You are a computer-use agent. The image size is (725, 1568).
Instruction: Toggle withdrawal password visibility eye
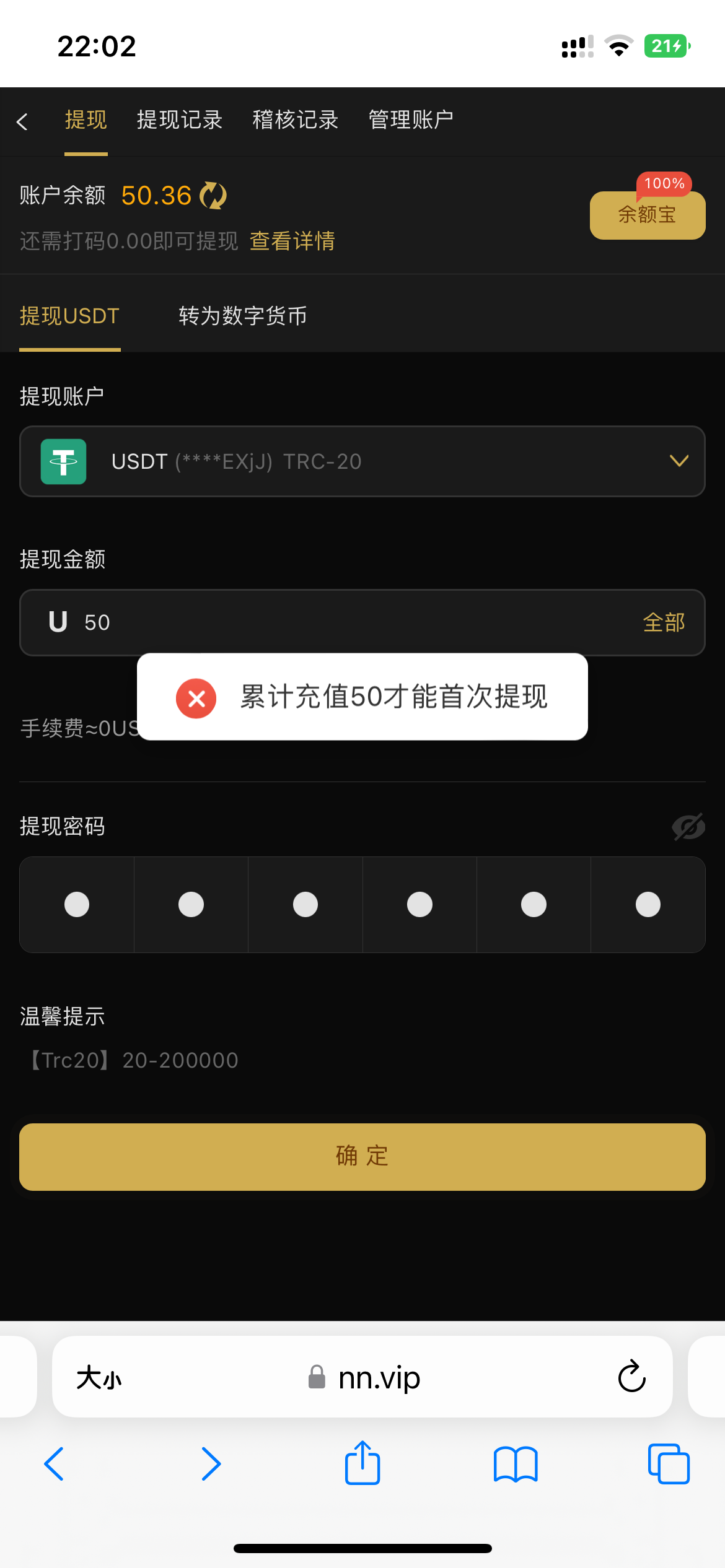(688, 827)
